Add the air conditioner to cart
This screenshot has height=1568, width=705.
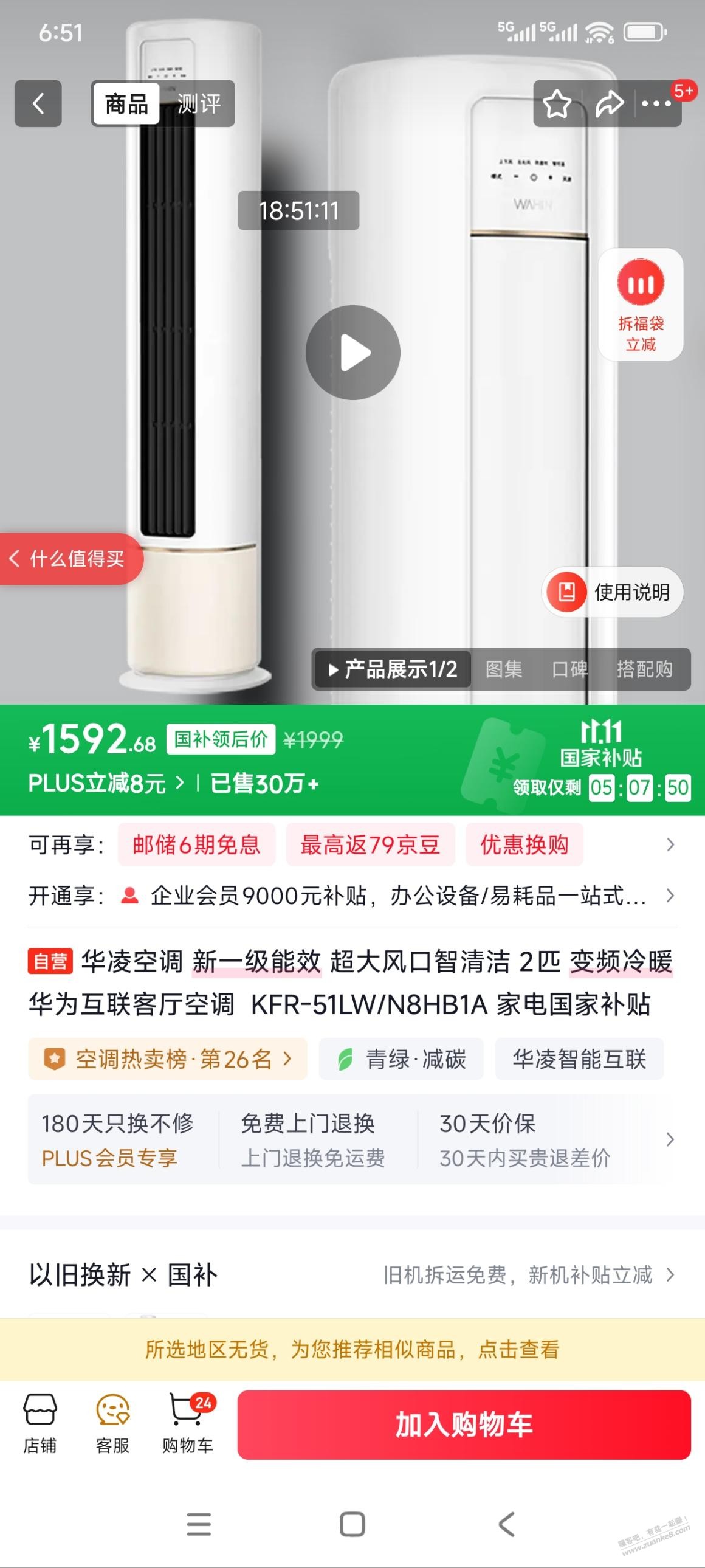(x=464, y=1425)
